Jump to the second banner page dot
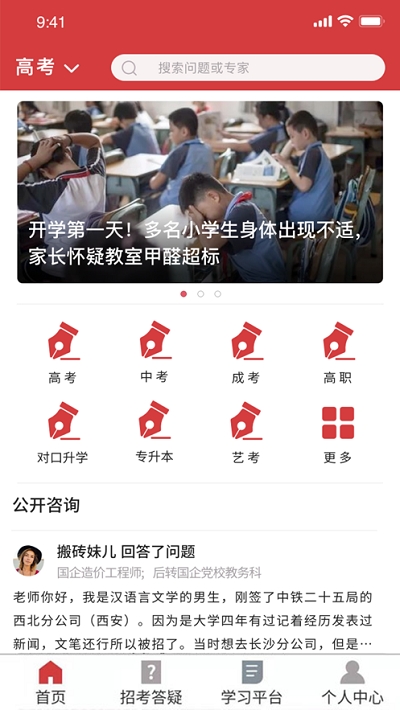Viewport: 400px width, 710px height. pos(201,294)
